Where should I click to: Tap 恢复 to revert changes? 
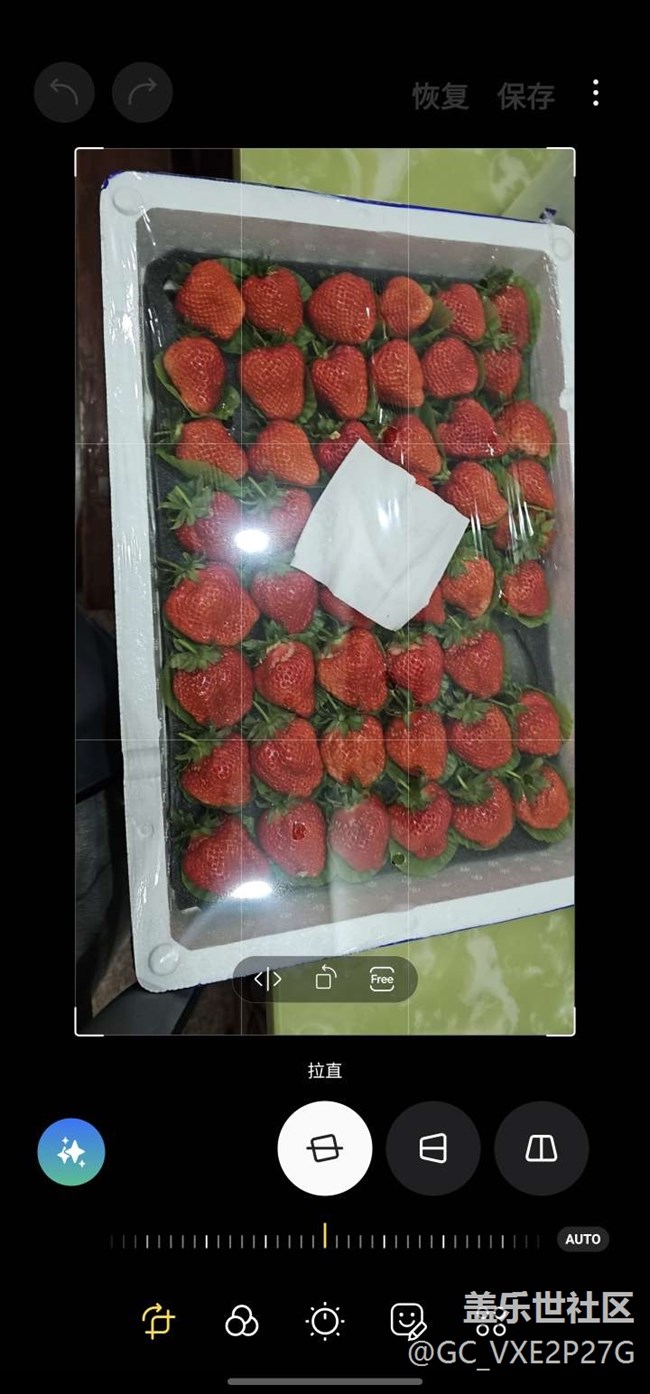pos(440,96)
